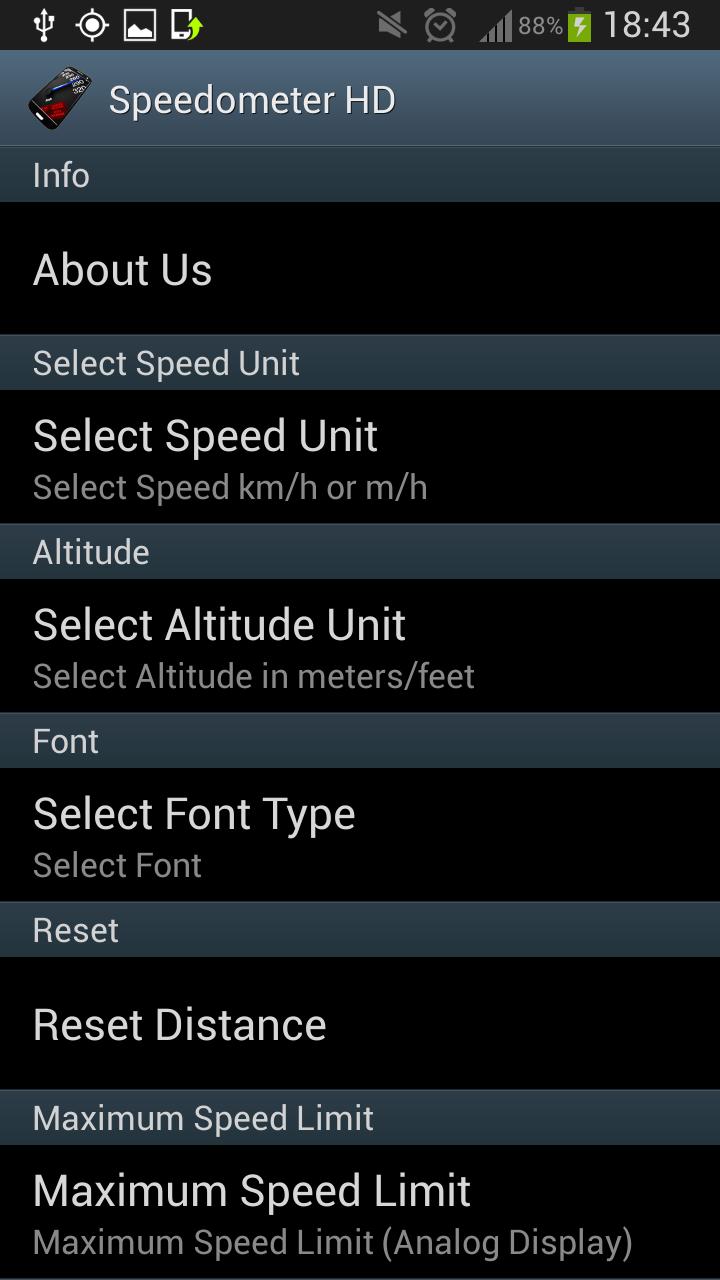
Task: Tap the screenshot captured icon
Action: (140, 24)
